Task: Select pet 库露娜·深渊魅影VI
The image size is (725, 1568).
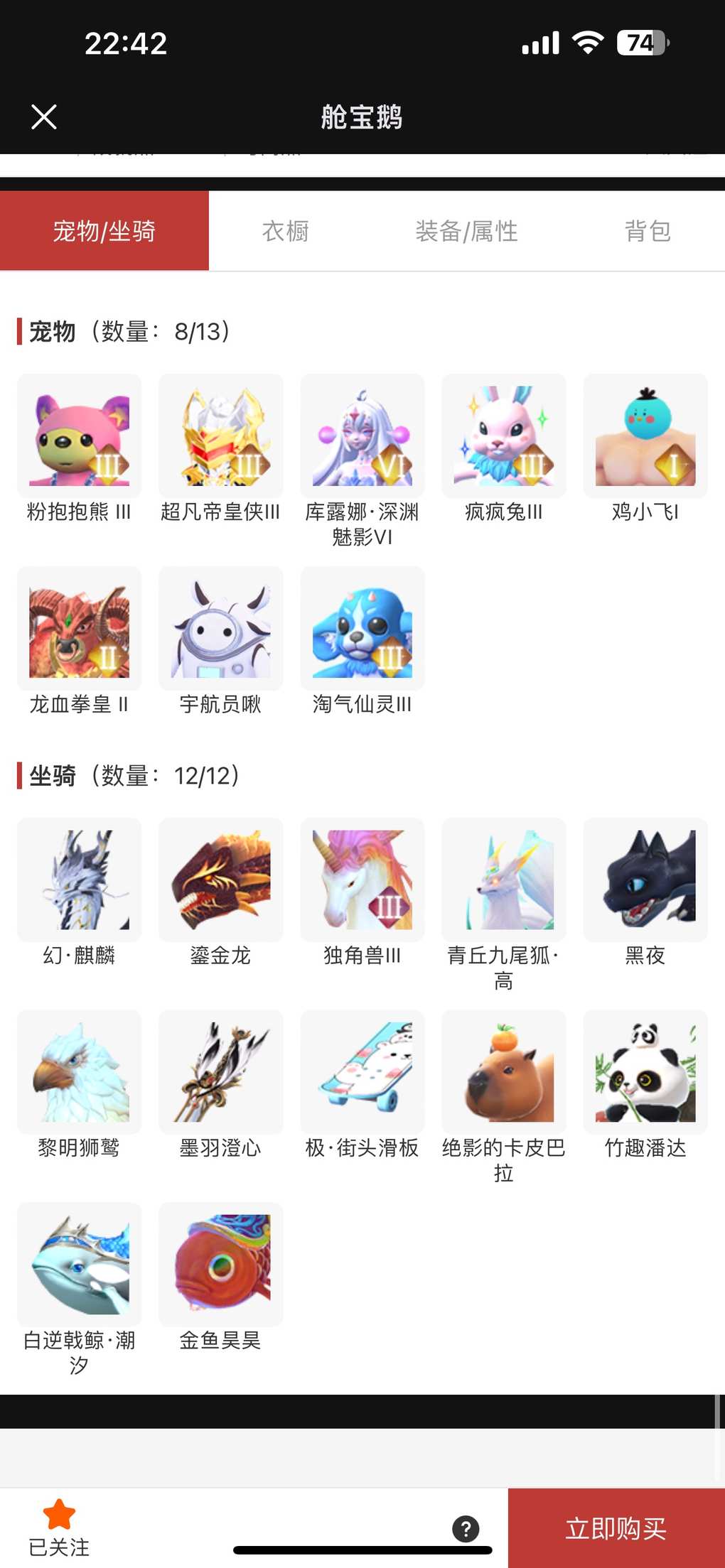Action: click(x=362, y=436)
